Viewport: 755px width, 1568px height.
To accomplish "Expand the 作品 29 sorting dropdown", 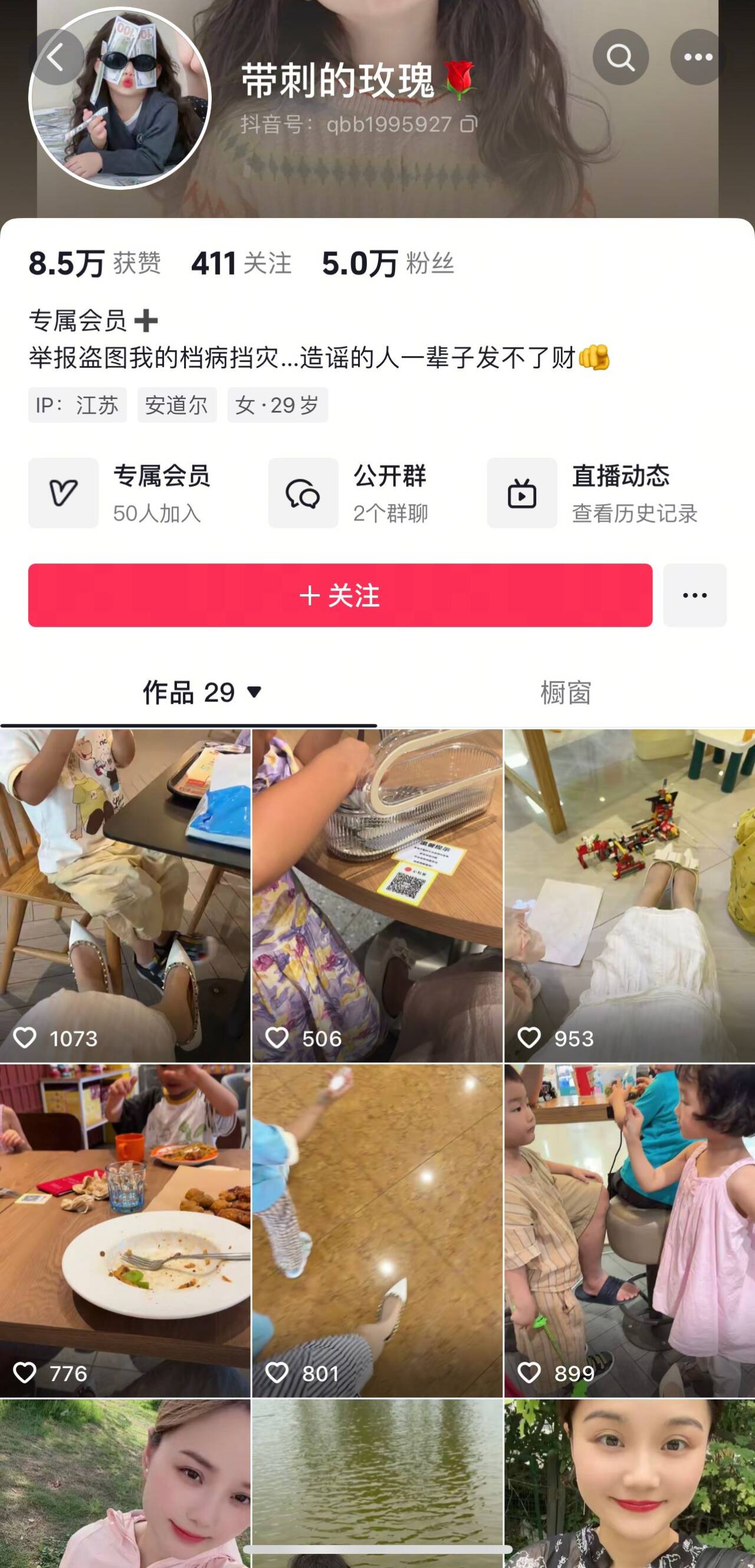I will tap(202, 693).
